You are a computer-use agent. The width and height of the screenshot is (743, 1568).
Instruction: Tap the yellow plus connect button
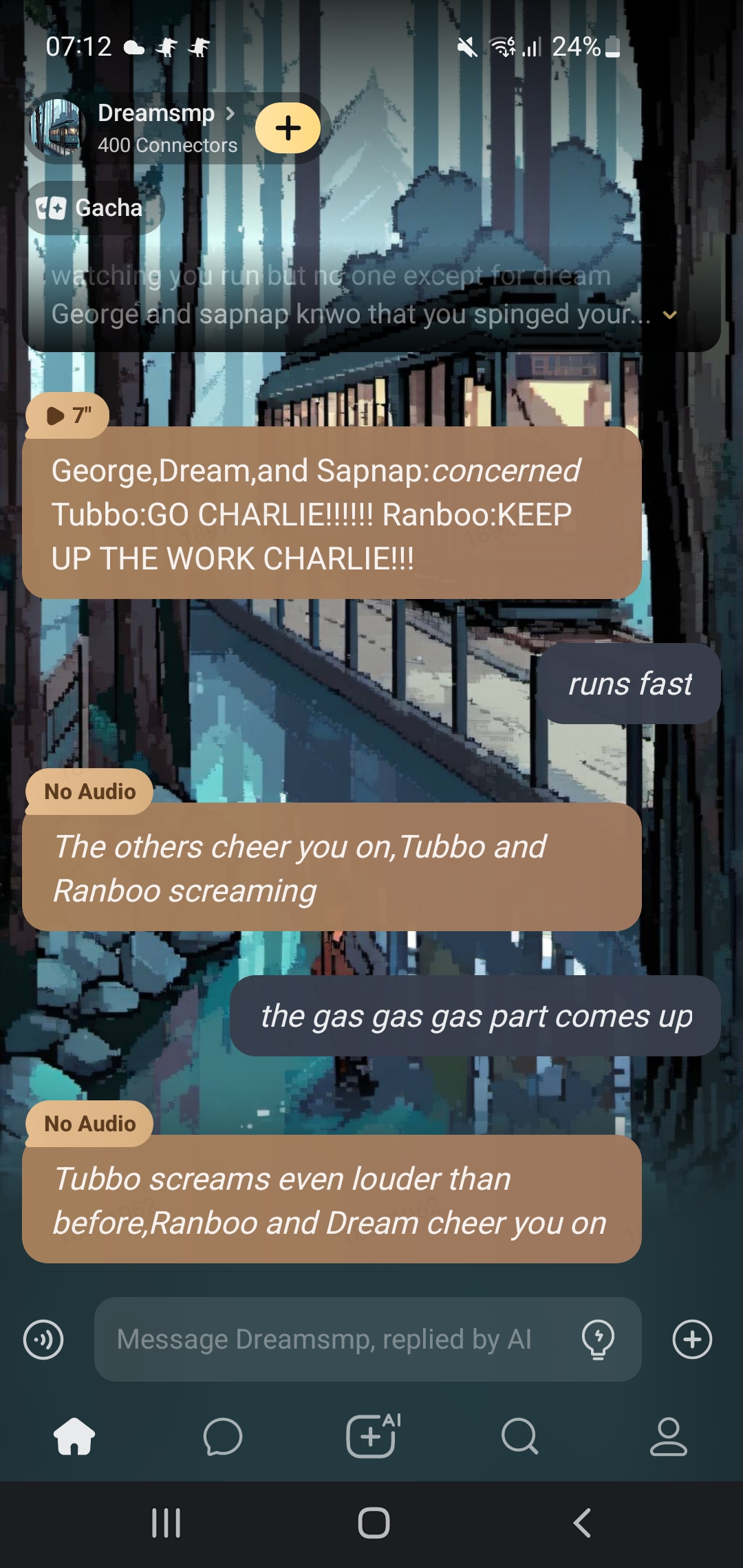tap(288, 129)
